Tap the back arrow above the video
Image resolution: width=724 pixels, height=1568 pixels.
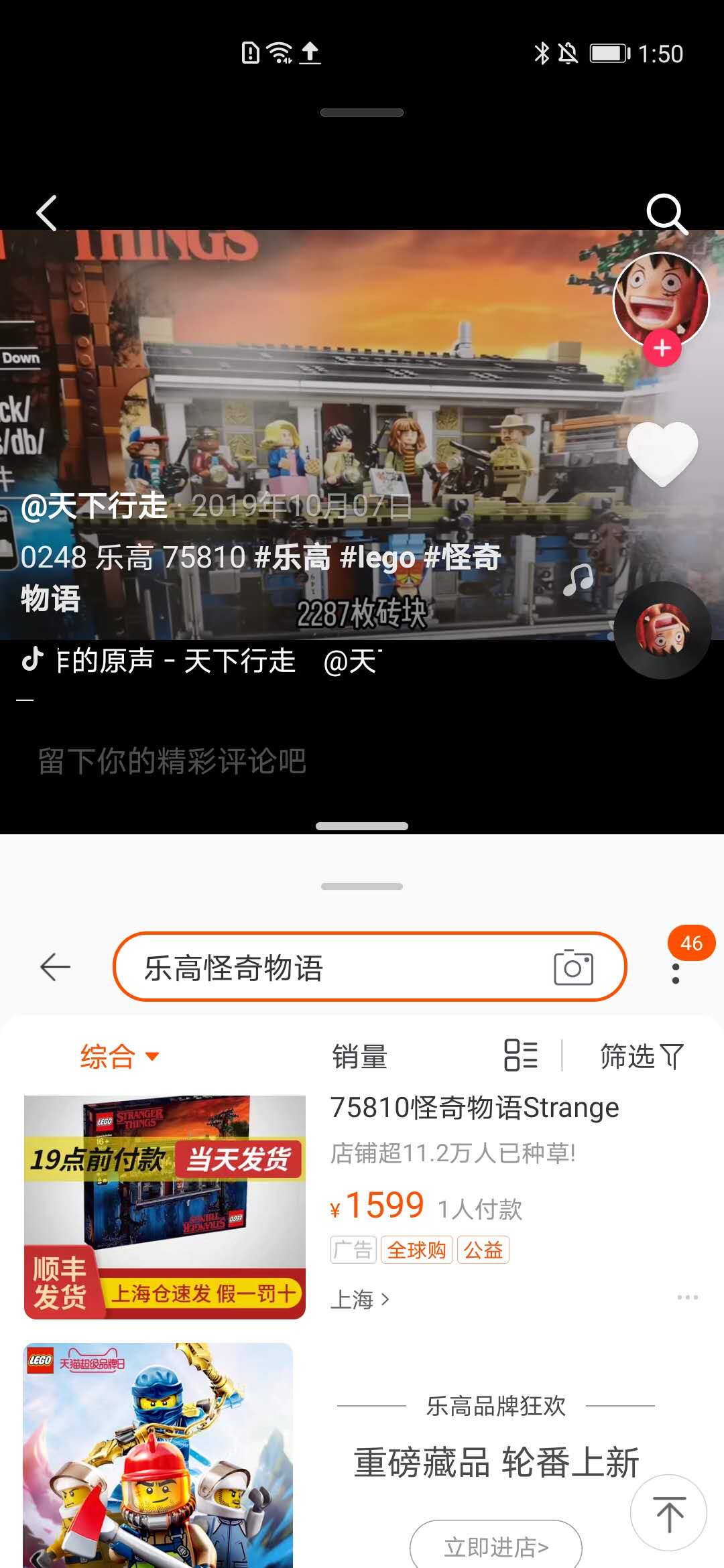[47, 214]
